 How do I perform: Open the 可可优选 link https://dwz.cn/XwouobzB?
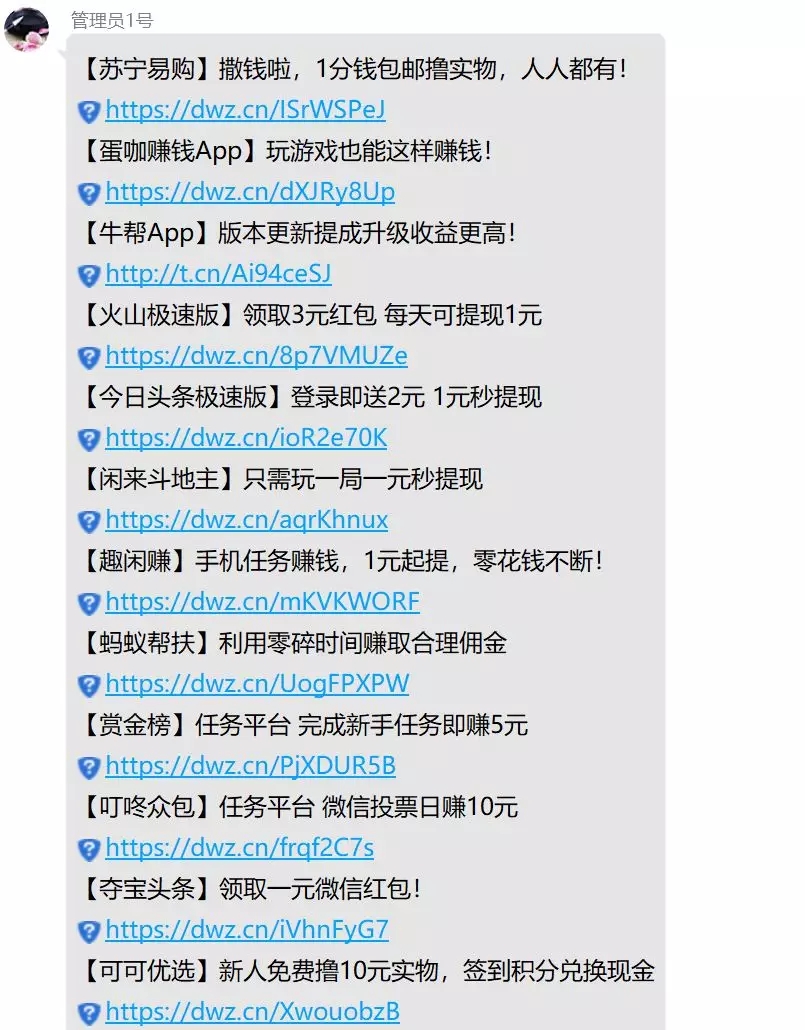pyautogui.click(x=250, y=1011)
